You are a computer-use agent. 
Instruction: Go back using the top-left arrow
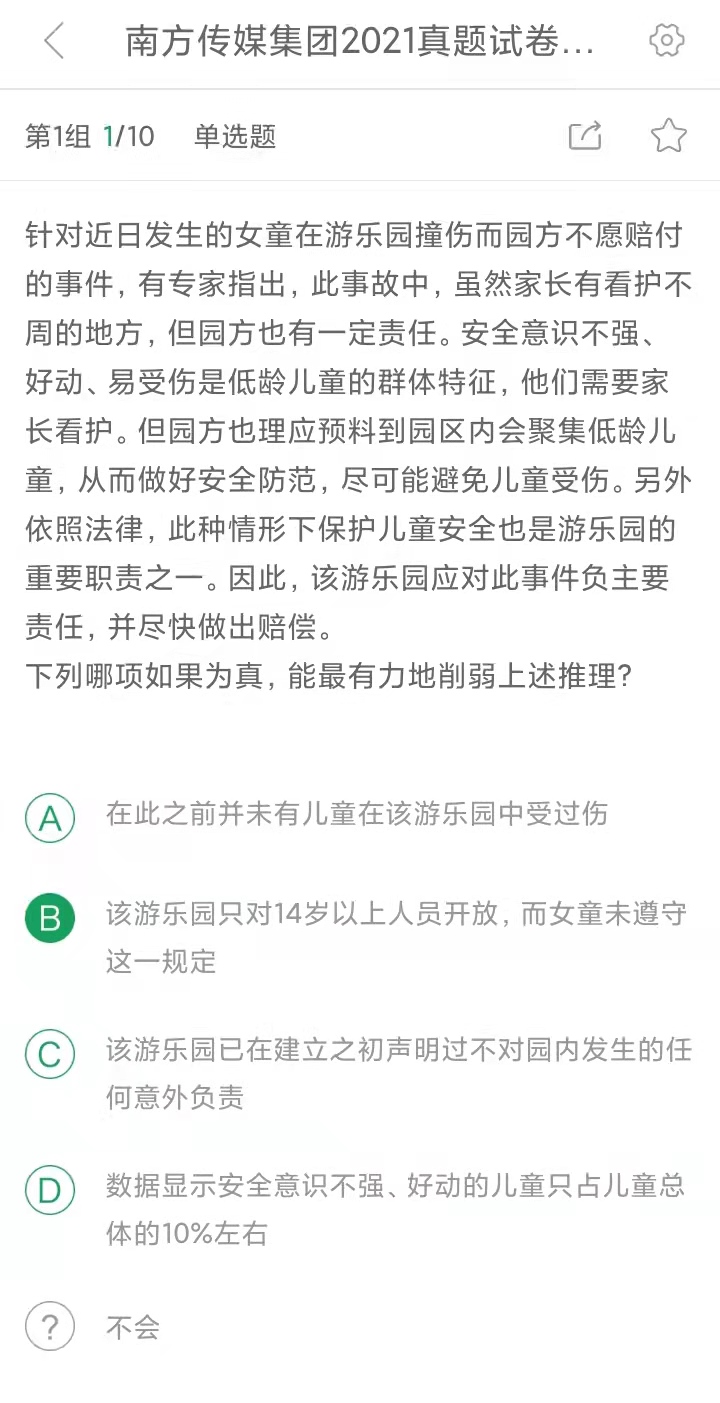click(x=54, y=42)
